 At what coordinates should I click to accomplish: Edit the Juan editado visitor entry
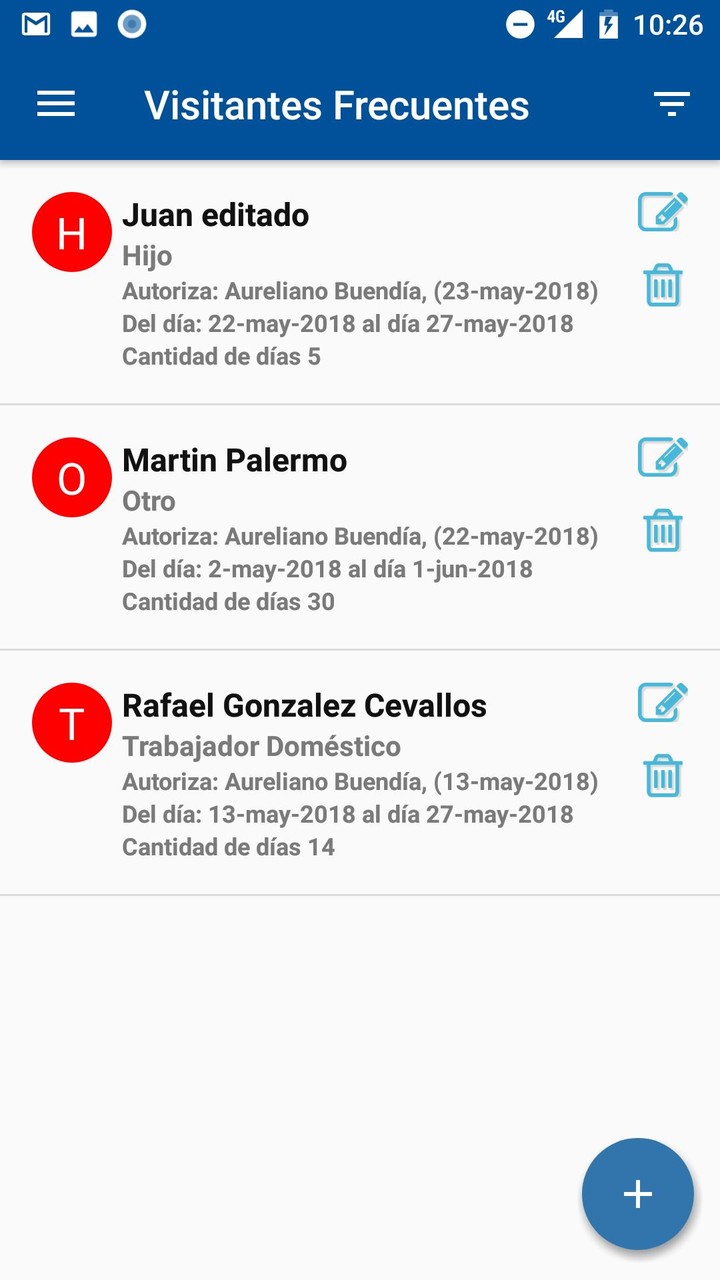tap(661, 213)
